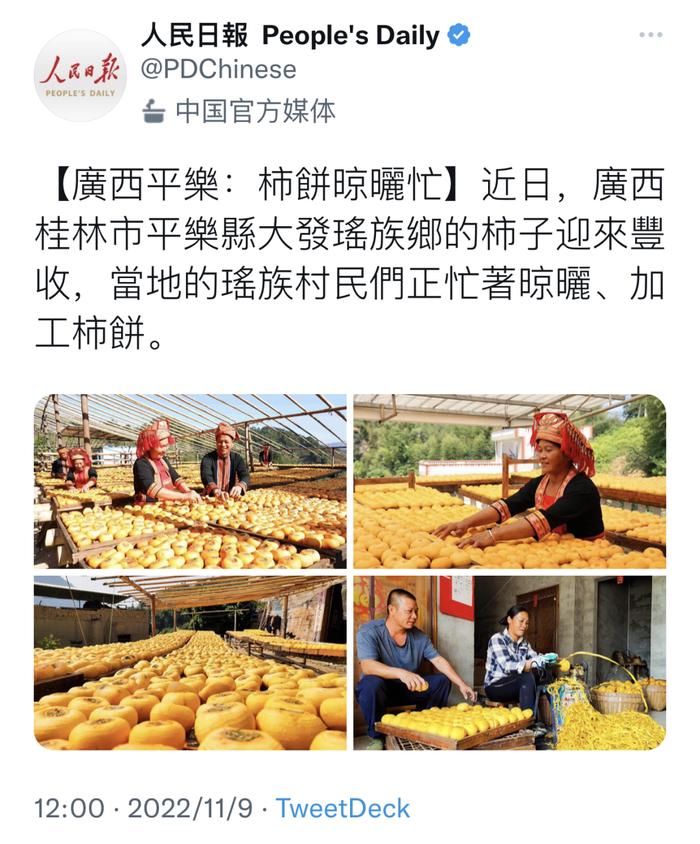Open photo of villagers sorting persimmons
This screenshot has width=700, height=844.
190,481
